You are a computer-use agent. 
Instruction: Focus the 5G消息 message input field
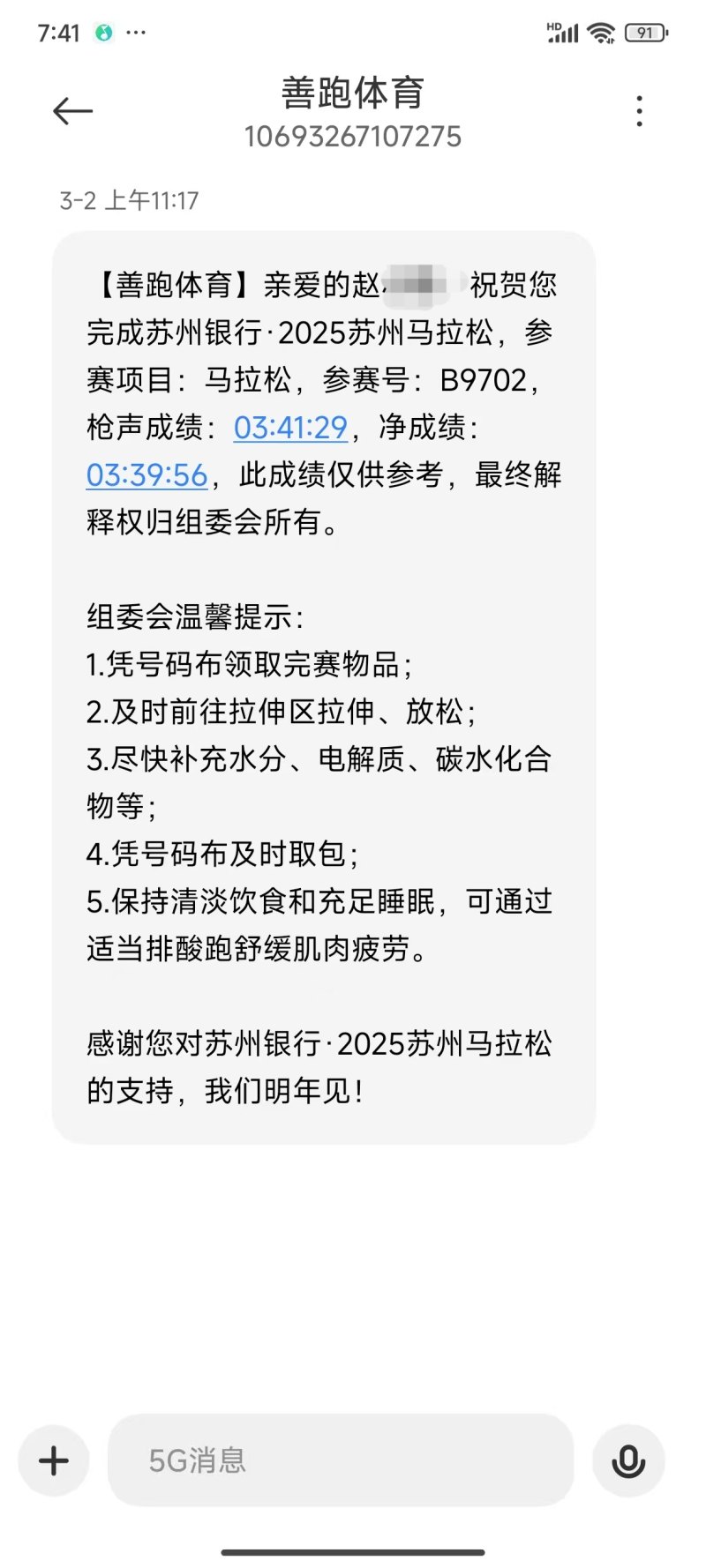click(341, 1460)
